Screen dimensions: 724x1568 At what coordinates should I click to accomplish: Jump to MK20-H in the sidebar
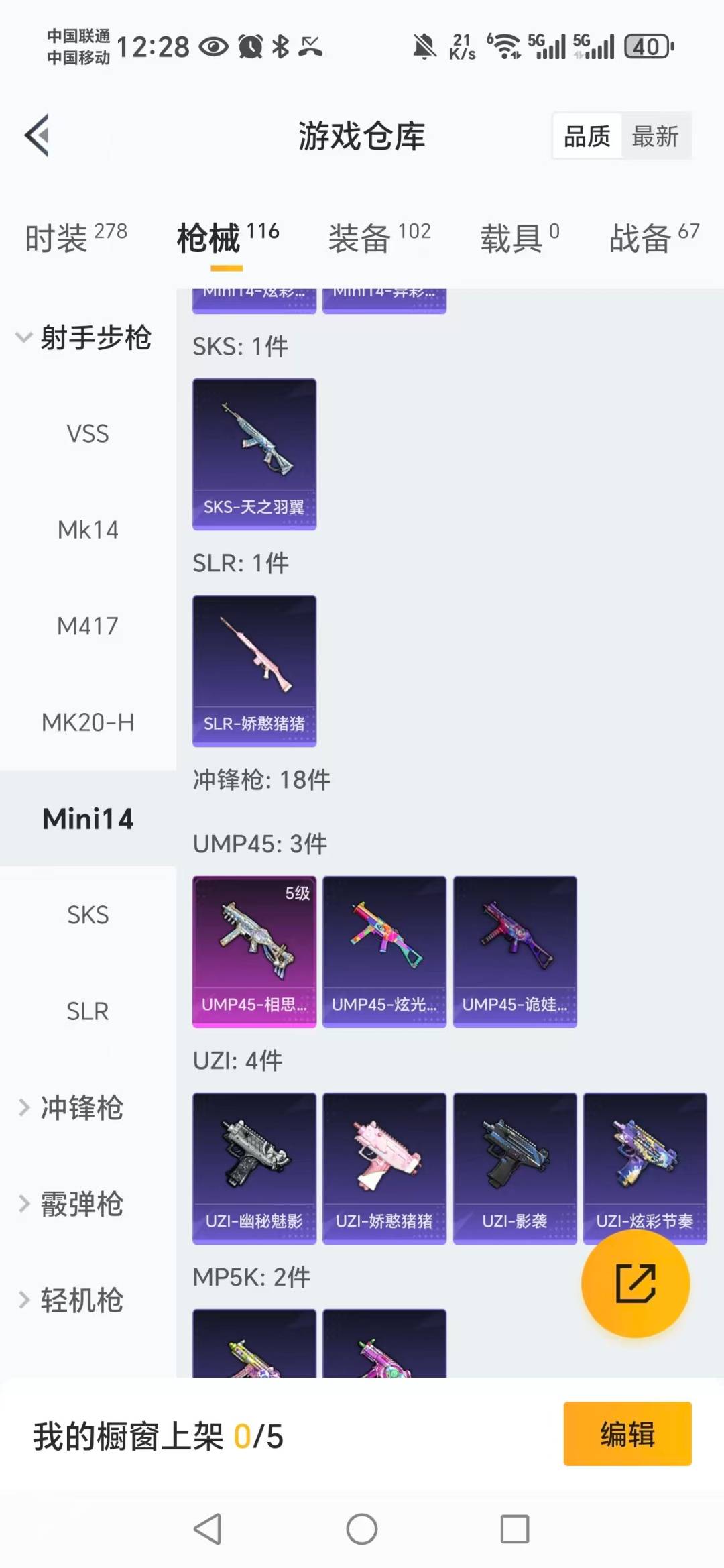click(x=88, y=722)
